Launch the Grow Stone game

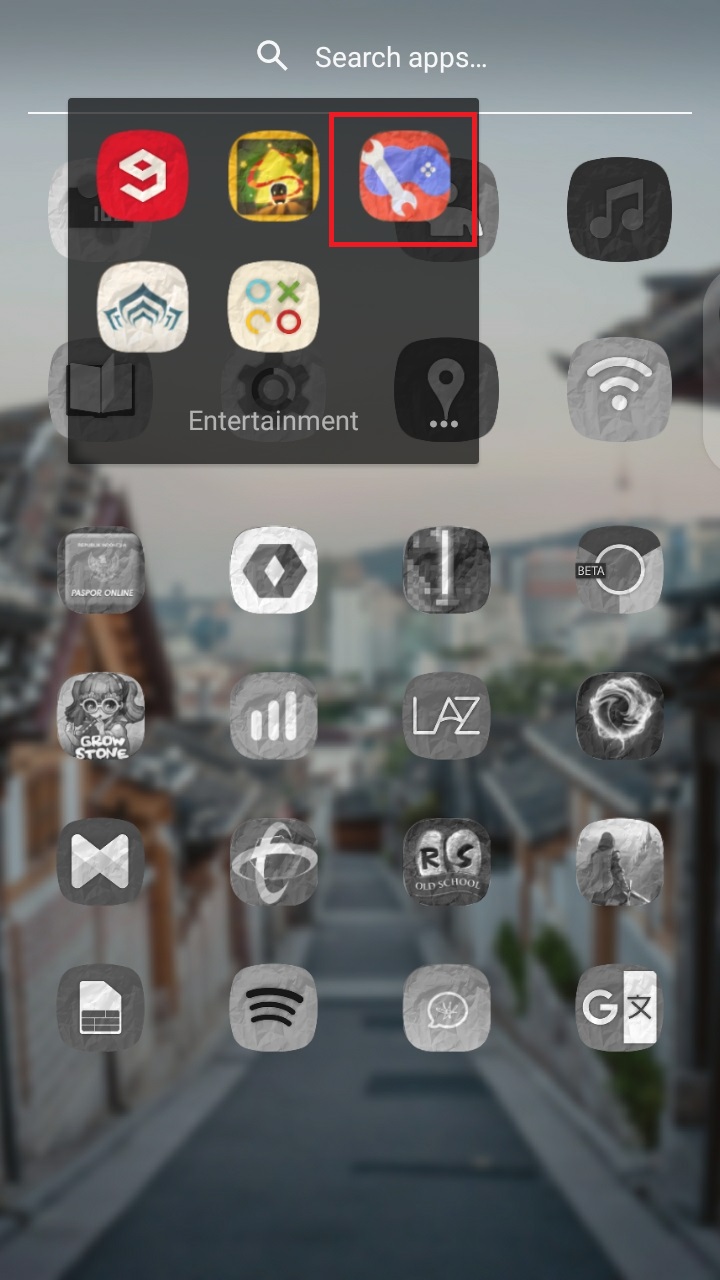pos(100,715)
